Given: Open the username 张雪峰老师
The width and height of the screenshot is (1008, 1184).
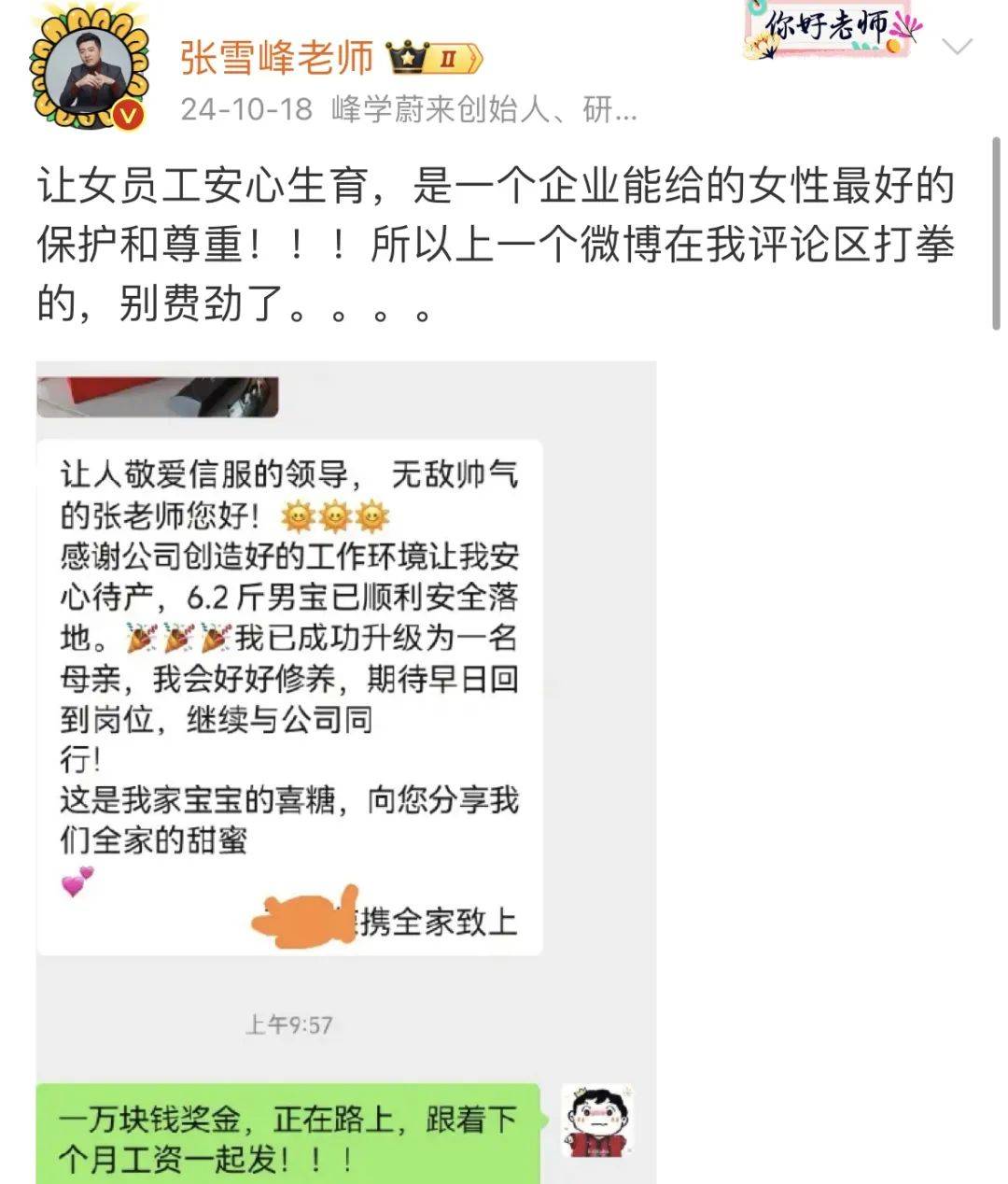Looking at the screenshot, I should [x=277, y=59].
